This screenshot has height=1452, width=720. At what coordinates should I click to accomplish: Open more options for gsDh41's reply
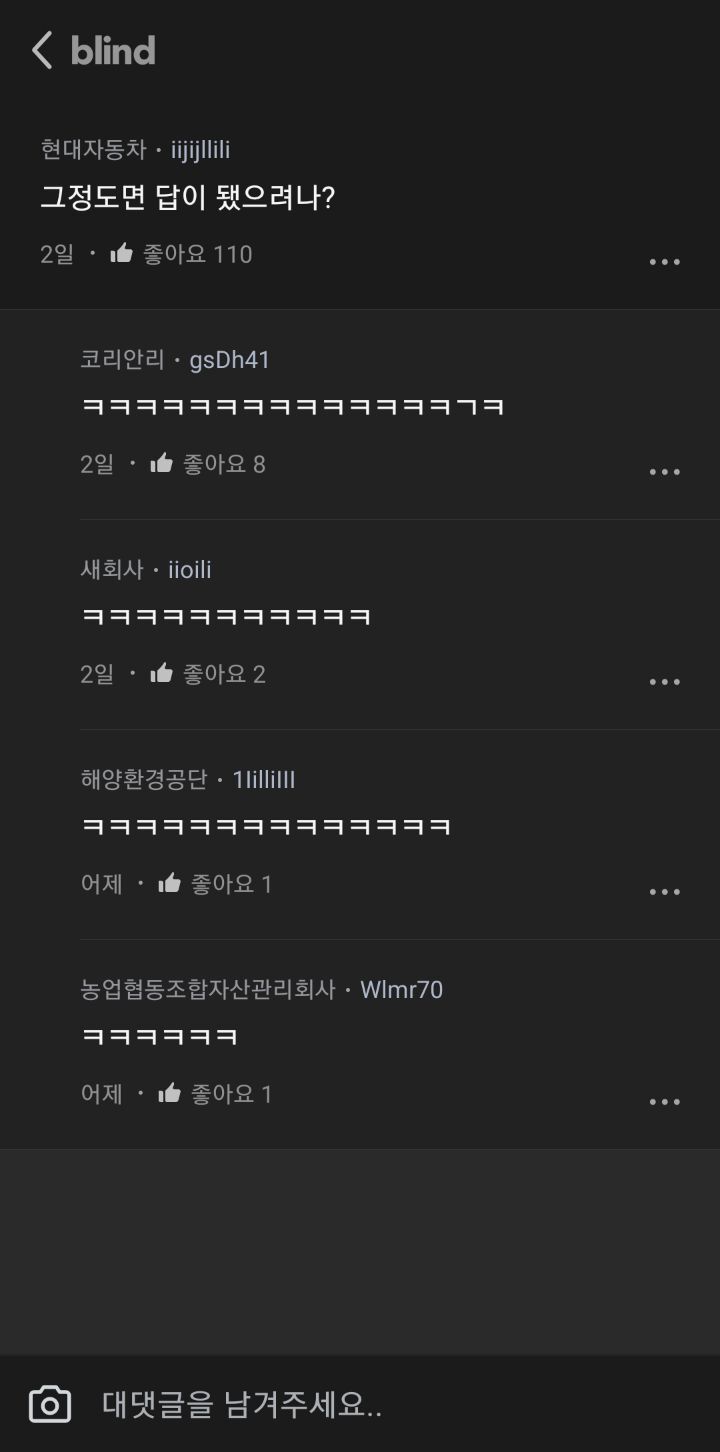(x=664, y=472)
